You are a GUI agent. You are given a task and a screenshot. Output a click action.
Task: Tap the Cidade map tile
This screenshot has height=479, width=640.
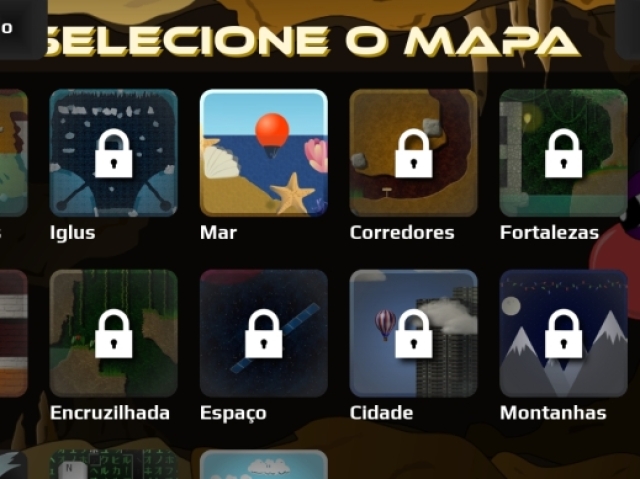tap(414, 333)
